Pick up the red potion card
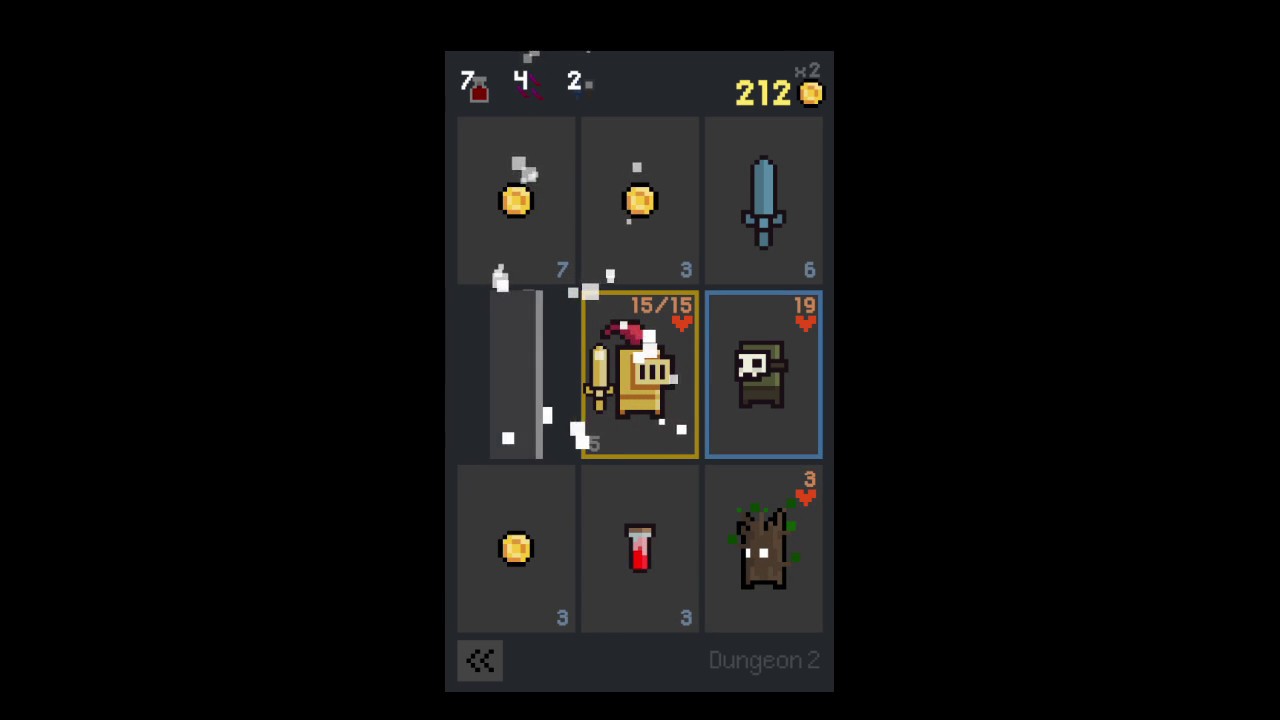The width and height of the screenshot is (1280, 720). pos(640,549)
